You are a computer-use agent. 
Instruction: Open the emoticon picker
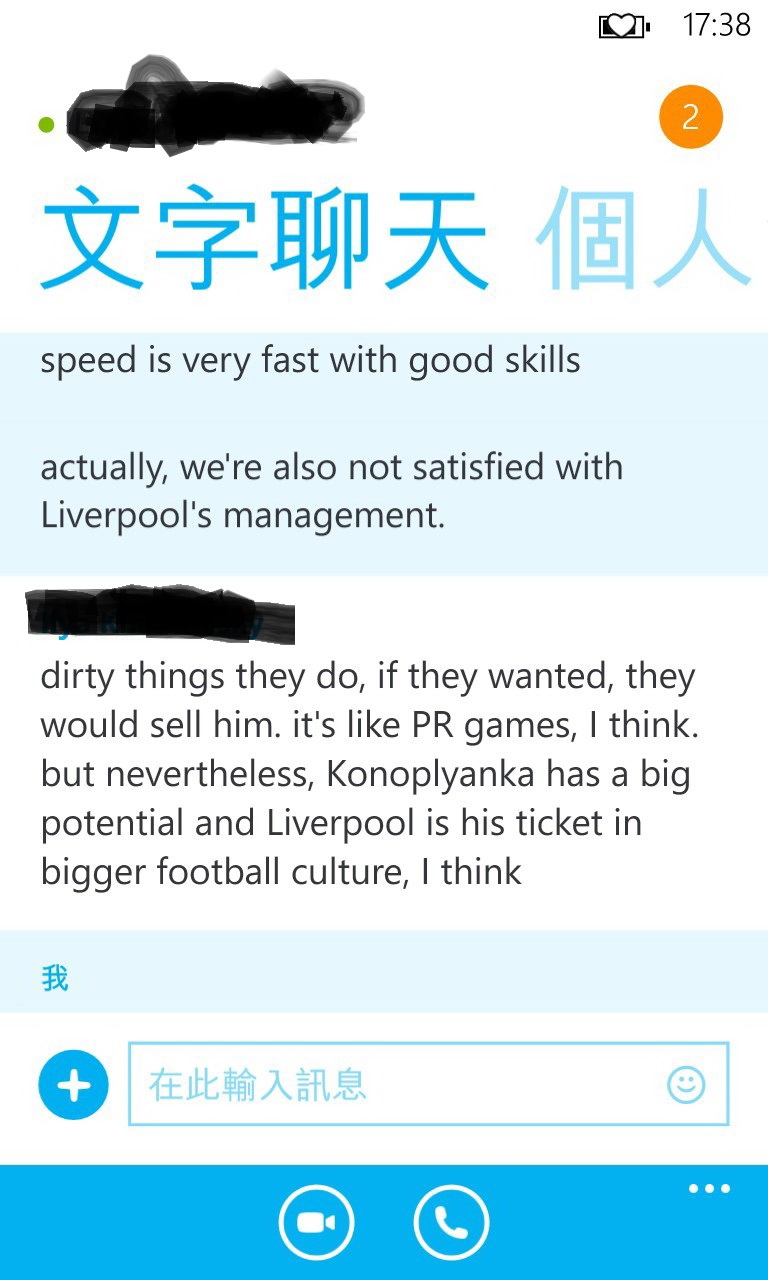click(686, 1085)
